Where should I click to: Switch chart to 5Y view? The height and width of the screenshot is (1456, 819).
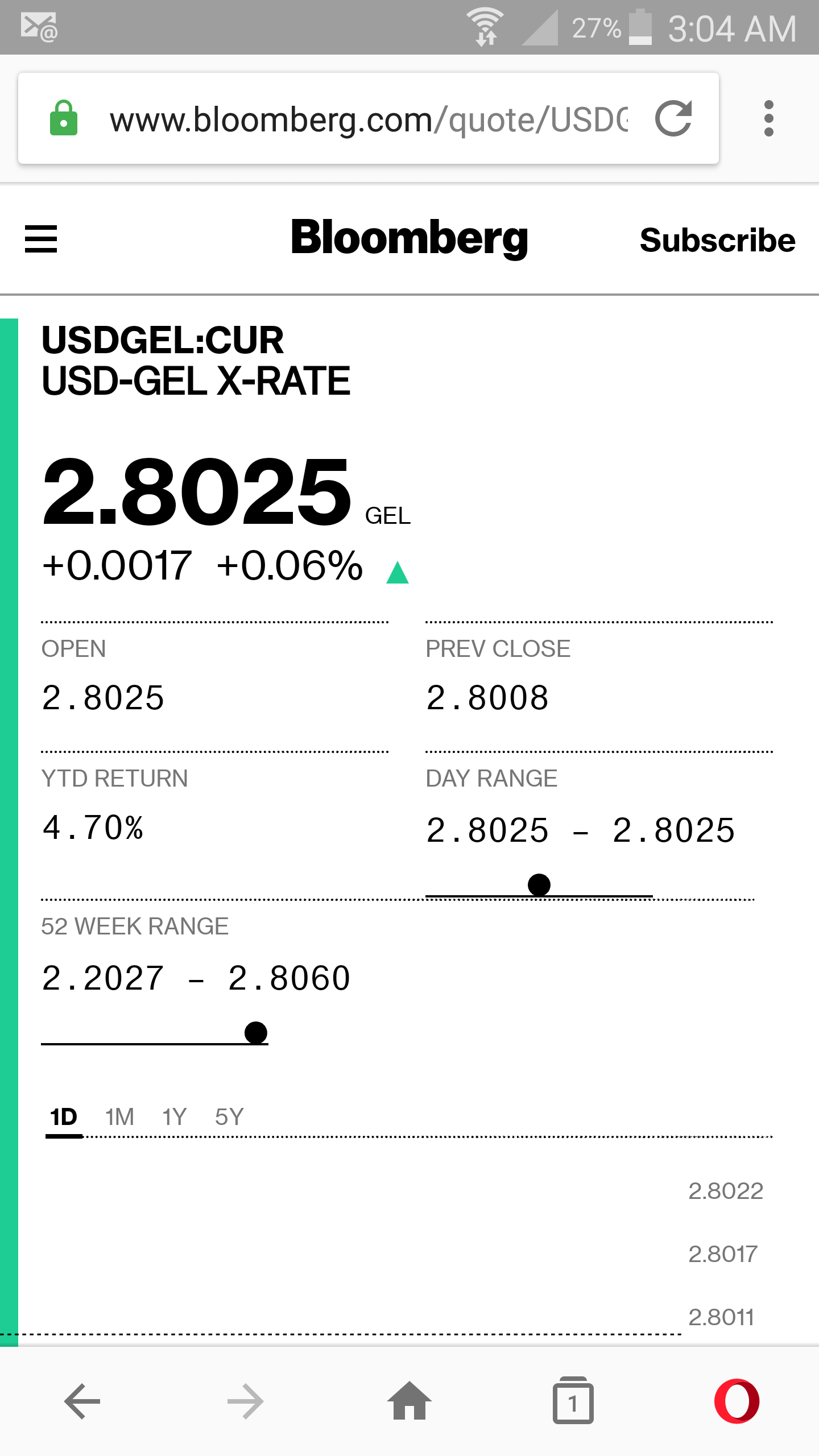(x=229, y=1117)
